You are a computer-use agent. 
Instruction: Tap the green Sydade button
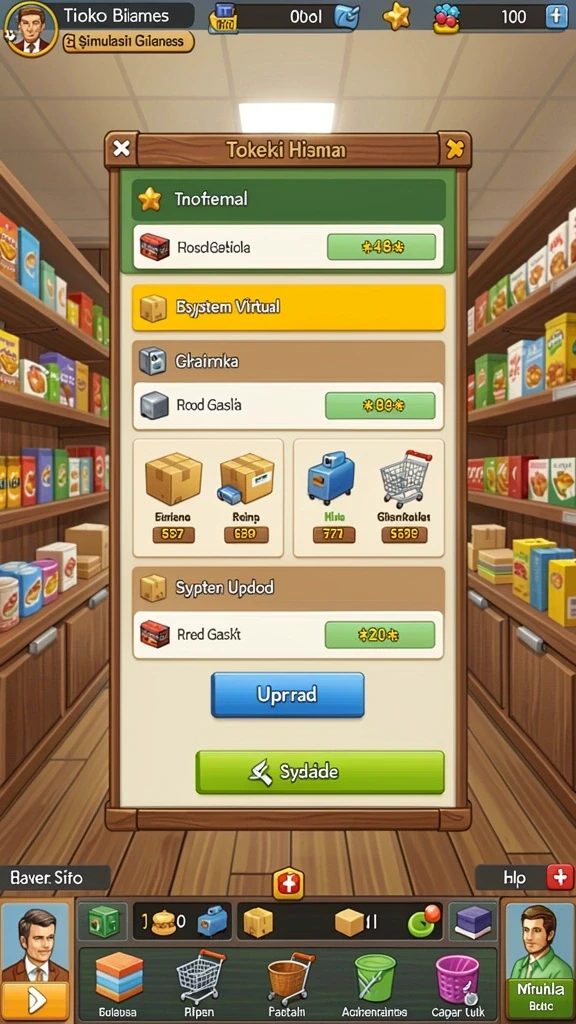320,772
